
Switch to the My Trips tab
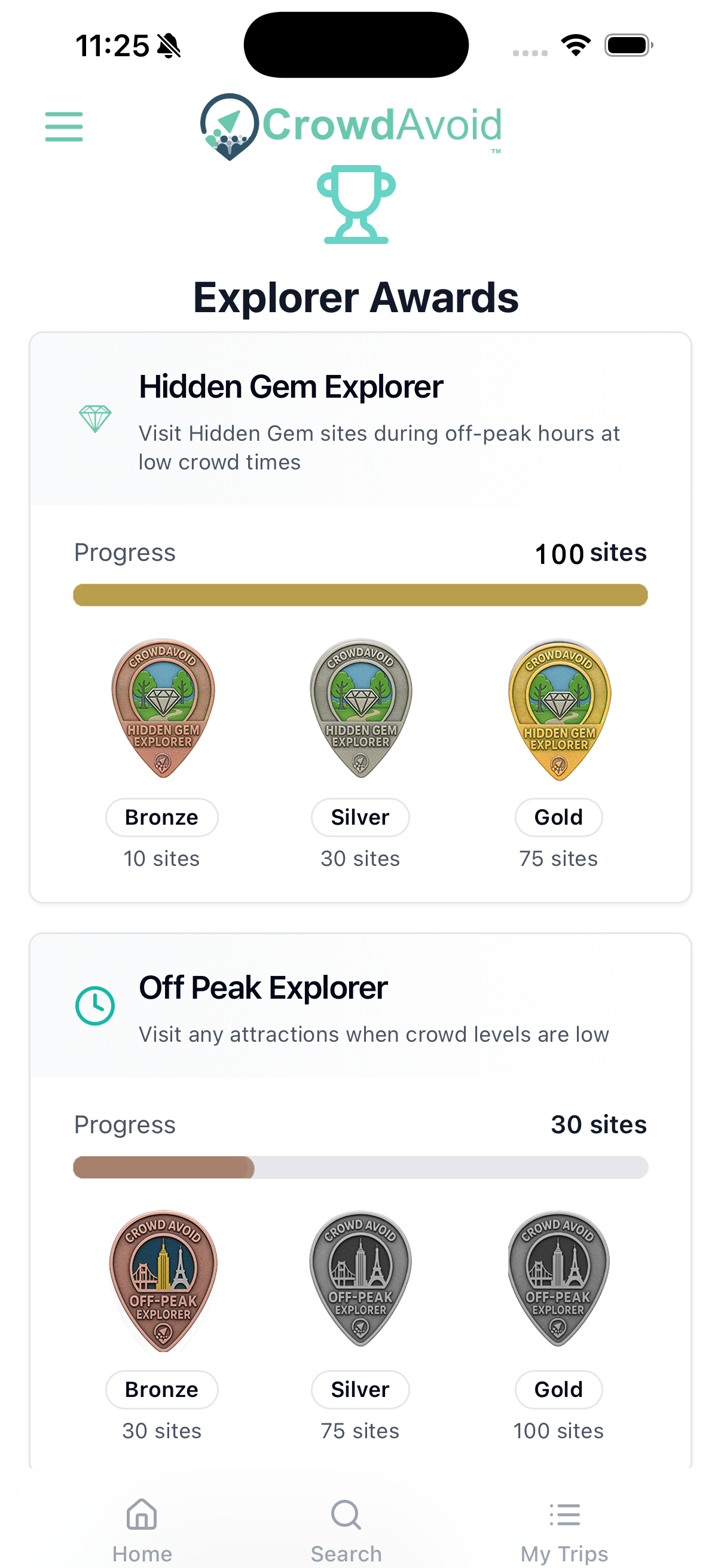click(x=566, y=1534)
